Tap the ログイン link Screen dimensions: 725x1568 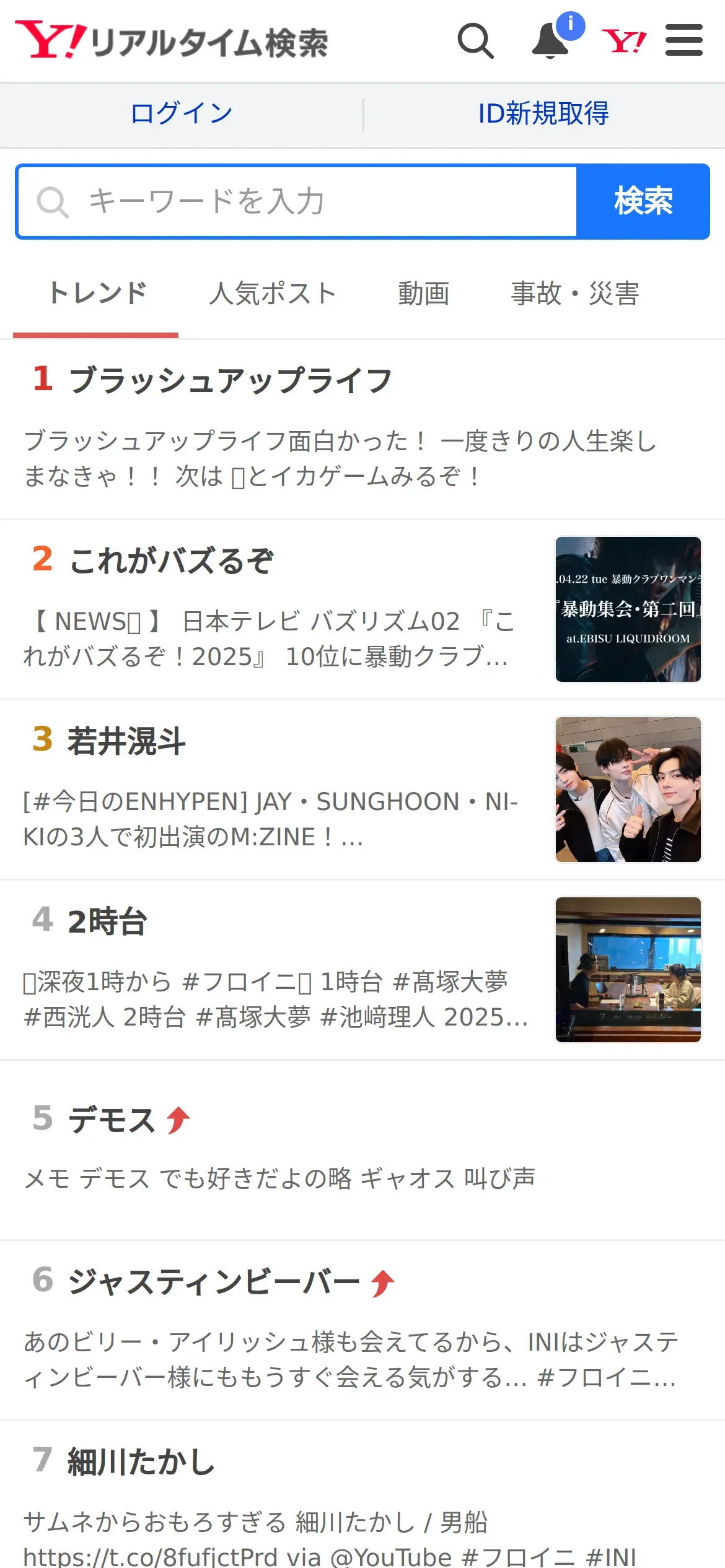pyautogui.click(x=181, y=114)
